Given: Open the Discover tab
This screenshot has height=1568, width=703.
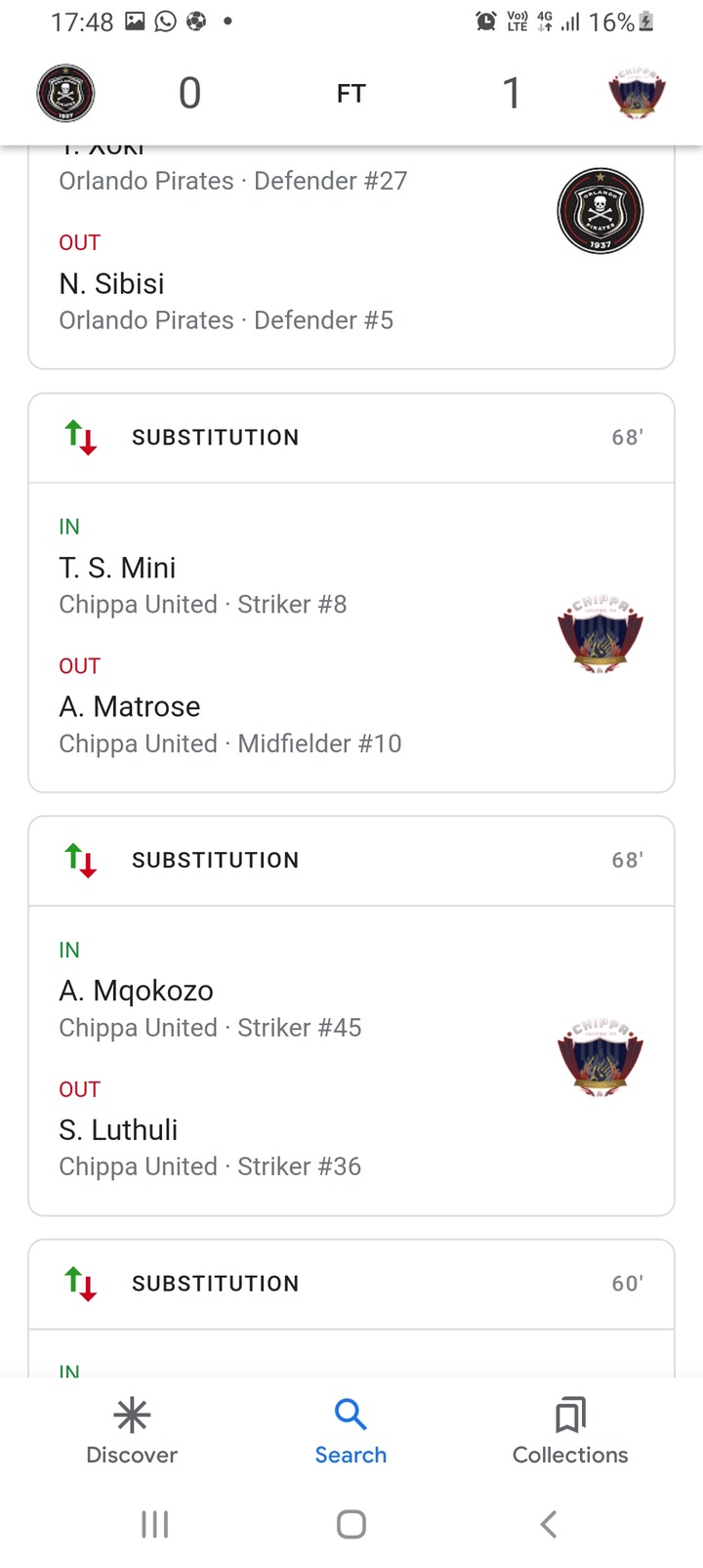Looking at the screenshot, I should click(x=132, y=1431).
